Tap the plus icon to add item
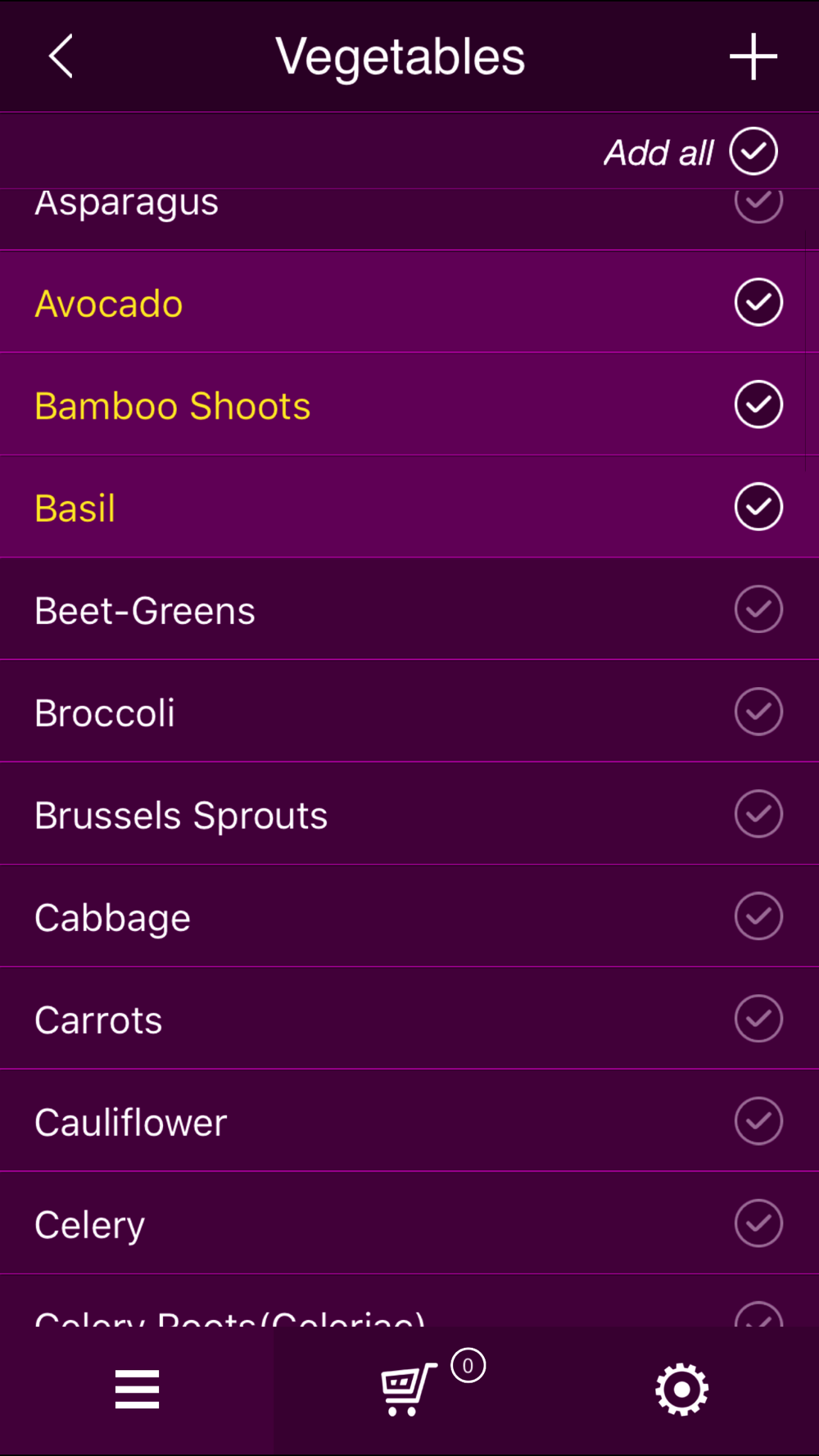The image size is (819, 1456). 753,57
